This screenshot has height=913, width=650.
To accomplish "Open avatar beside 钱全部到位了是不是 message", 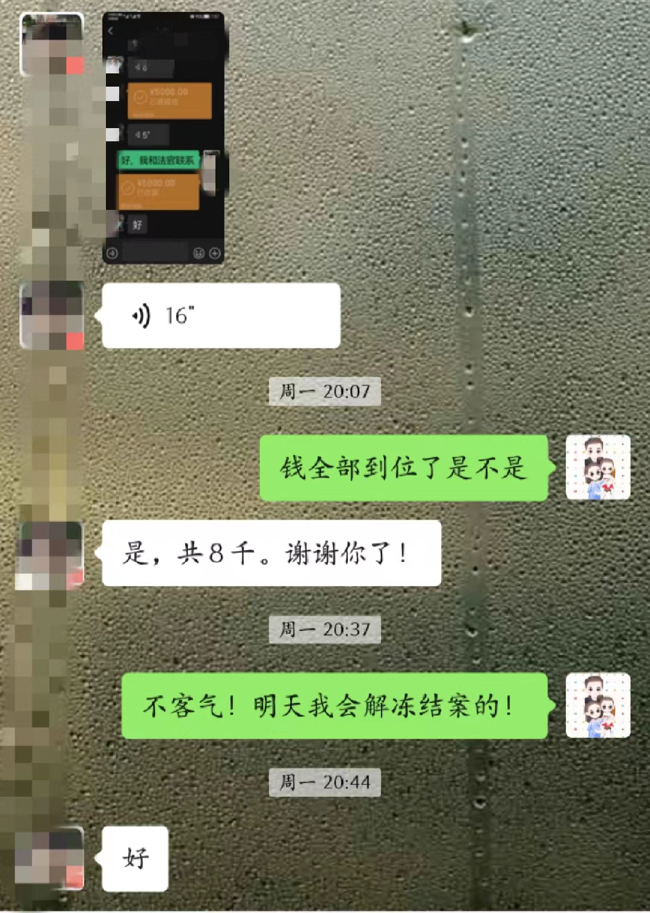I will pos(598,467).
